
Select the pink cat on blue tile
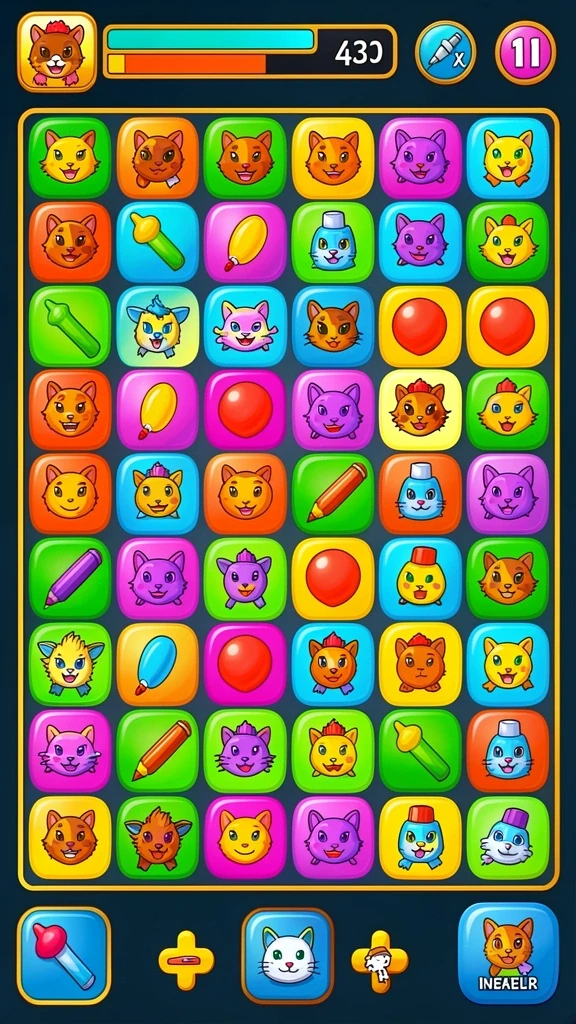pos(245,326)
